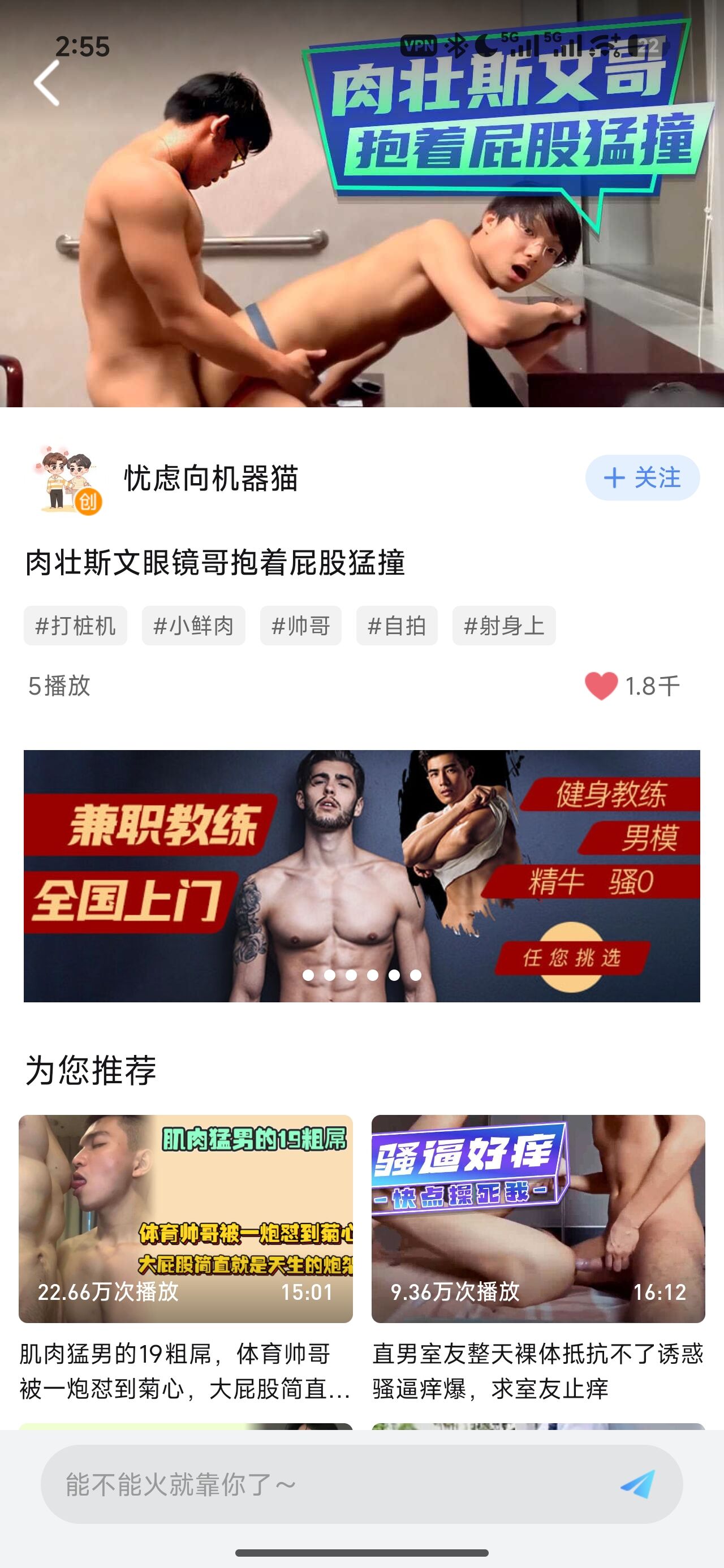Viewport: 724px width, 1568px height.
Task: Follow the uploader with the 关注 button
Action: [x=642, y=478]
